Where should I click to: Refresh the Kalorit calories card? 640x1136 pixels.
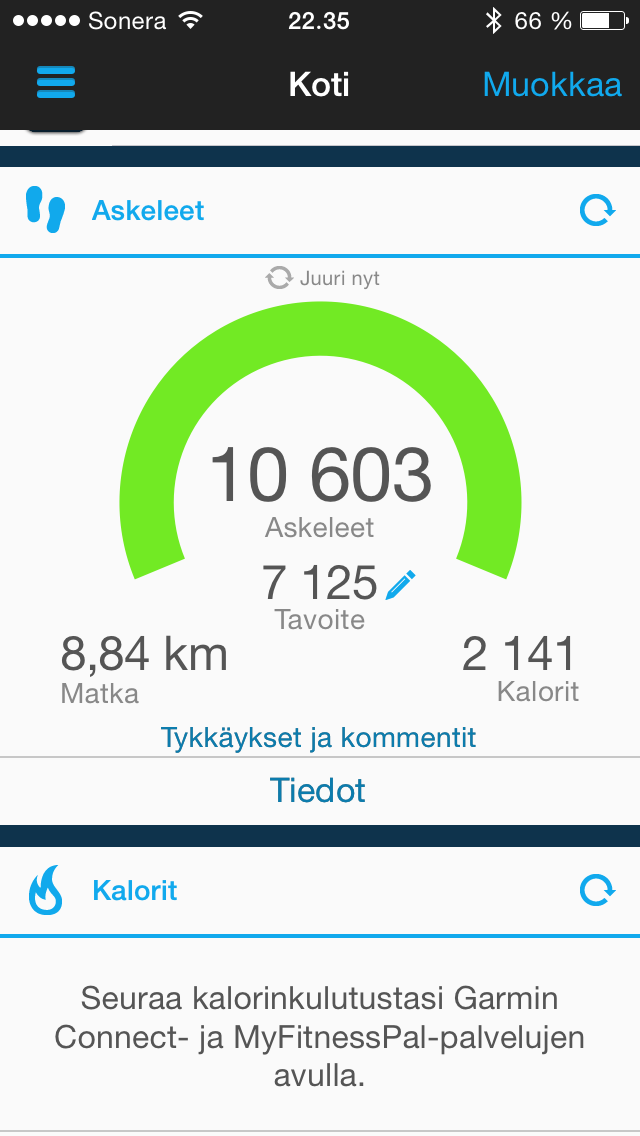(597, 890)
